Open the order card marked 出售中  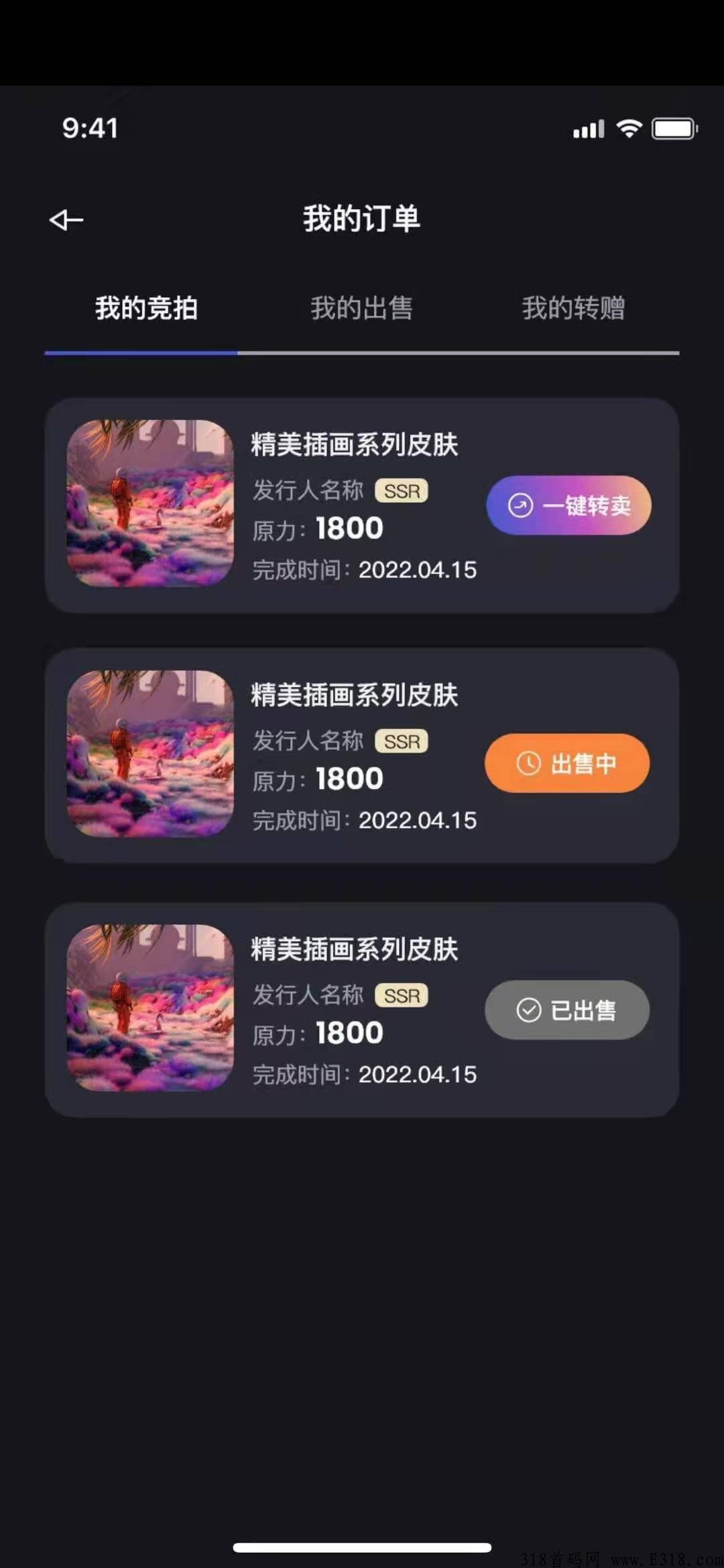[x=362, y=756]
